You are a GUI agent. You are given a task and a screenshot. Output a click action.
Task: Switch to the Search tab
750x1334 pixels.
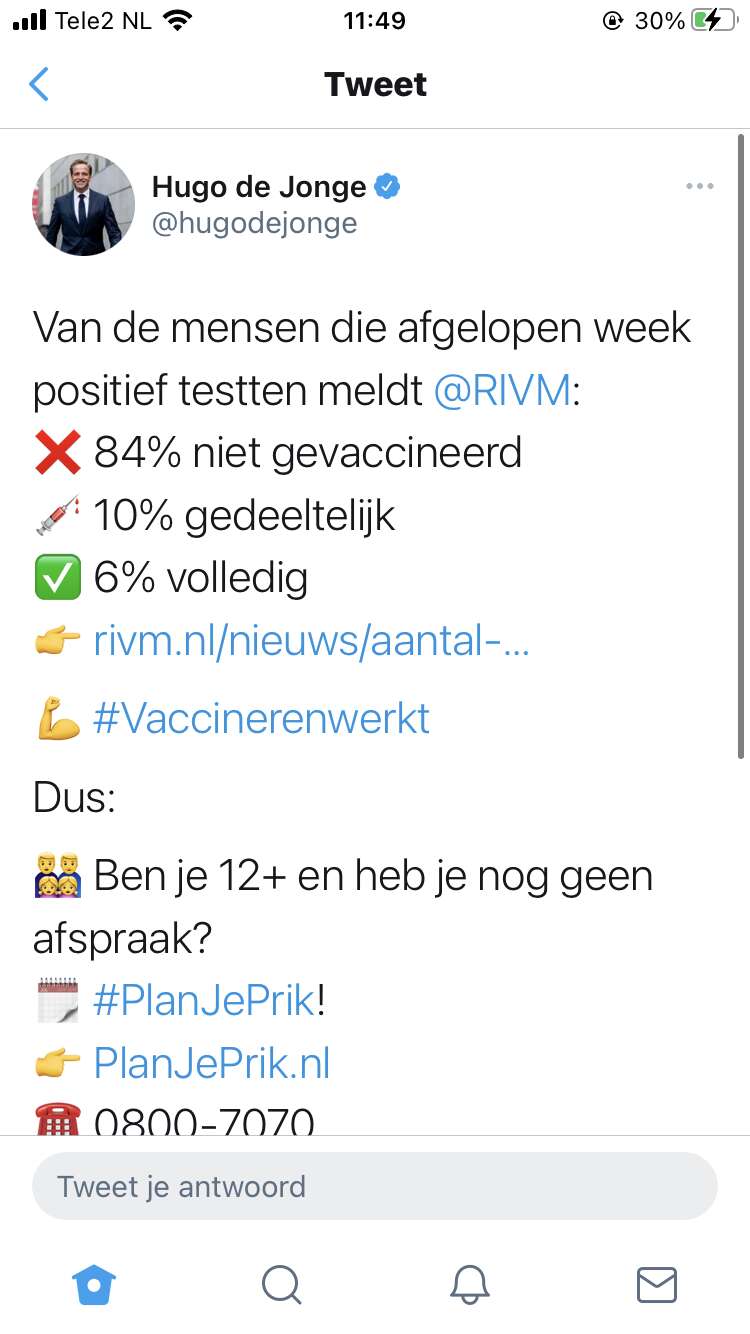281,1285
